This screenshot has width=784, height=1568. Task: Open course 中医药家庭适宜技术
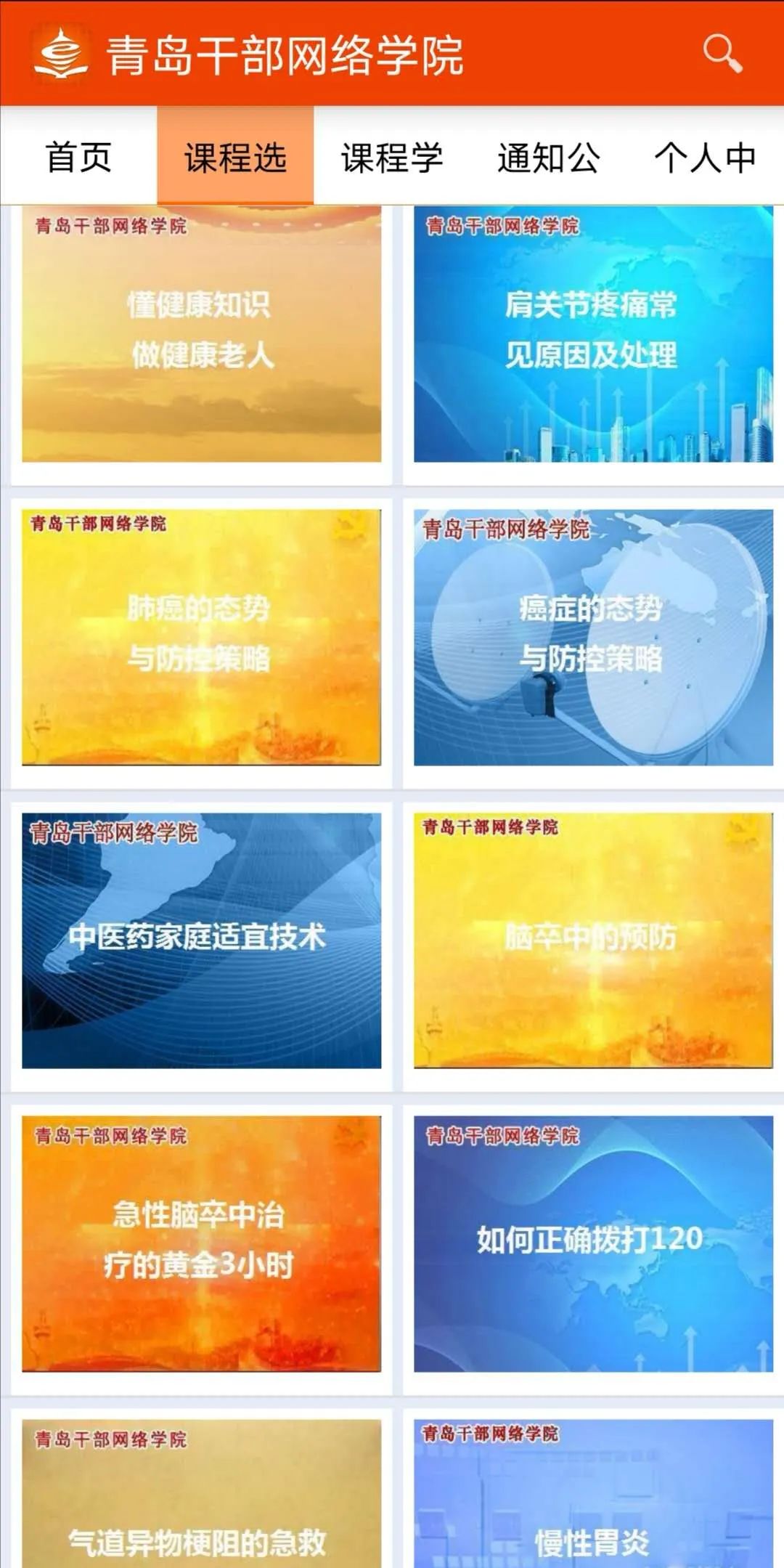pos(201,940)
